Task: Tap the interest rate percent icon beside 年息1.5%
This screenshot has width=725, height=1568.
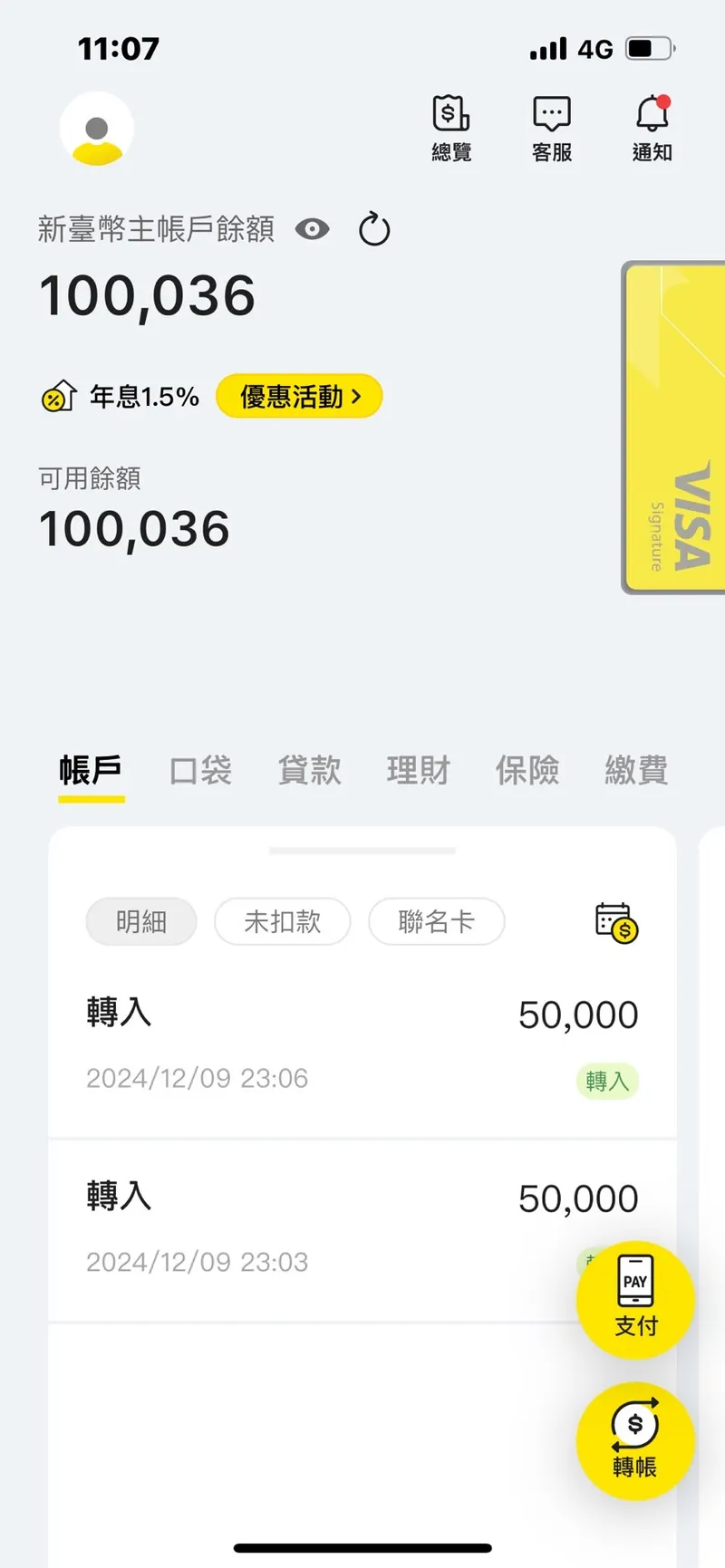Action: [x=56, y=396]
